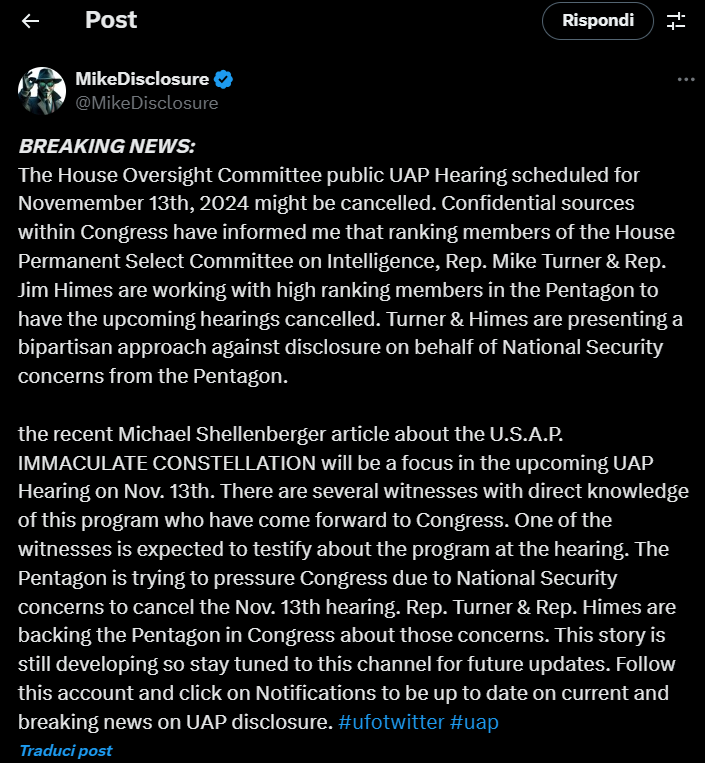The image size is (705, 763).
Task: Open the reply filter settings icon
Action: (676, 21)
